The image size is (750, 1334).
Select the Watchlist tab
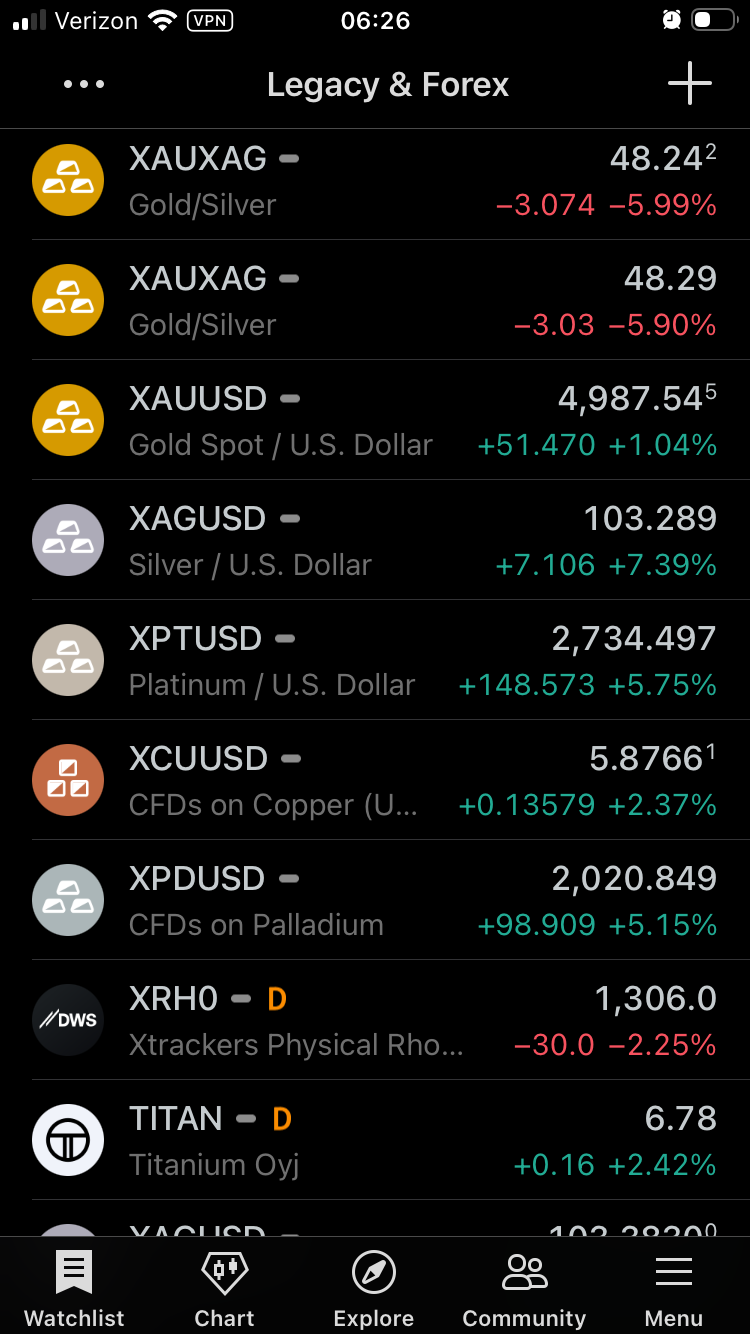point(75,1288)
